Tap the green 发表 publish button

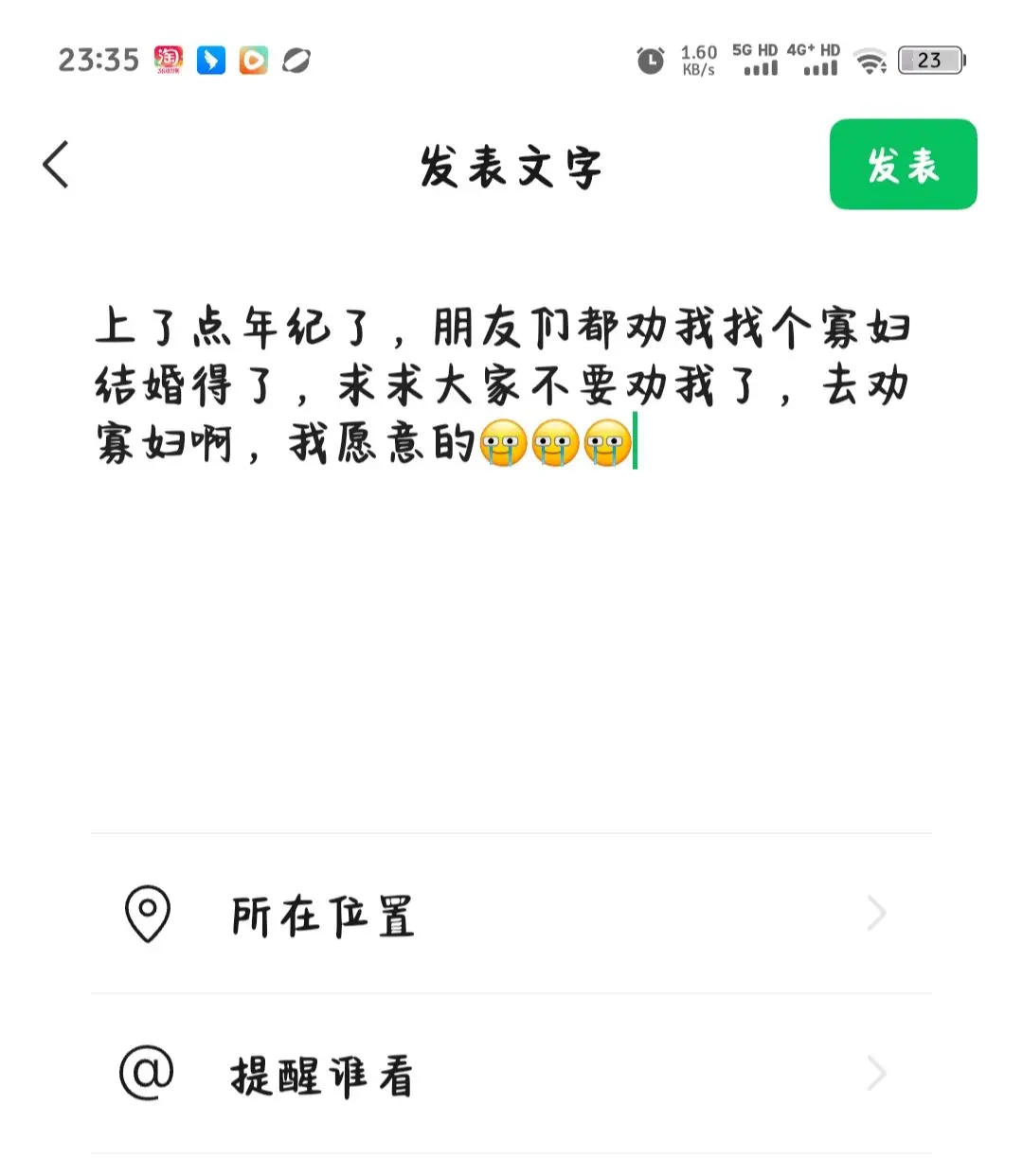[x=902, y=164]
